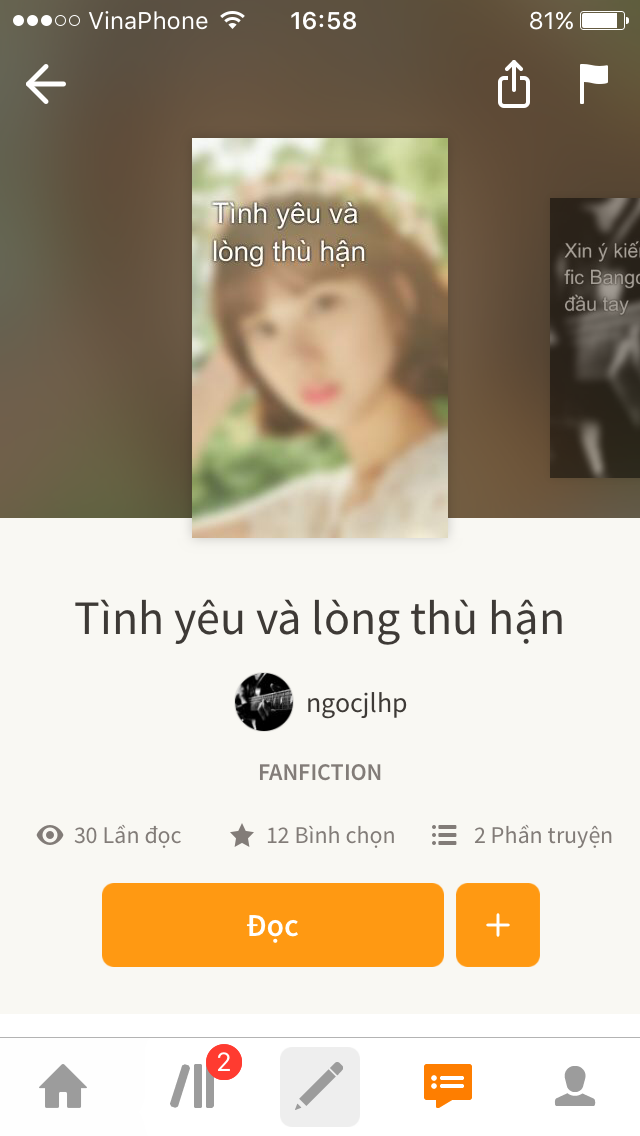
Task: View the 2 Phần truyện chapter list
Action: click(x=522, y=835)
